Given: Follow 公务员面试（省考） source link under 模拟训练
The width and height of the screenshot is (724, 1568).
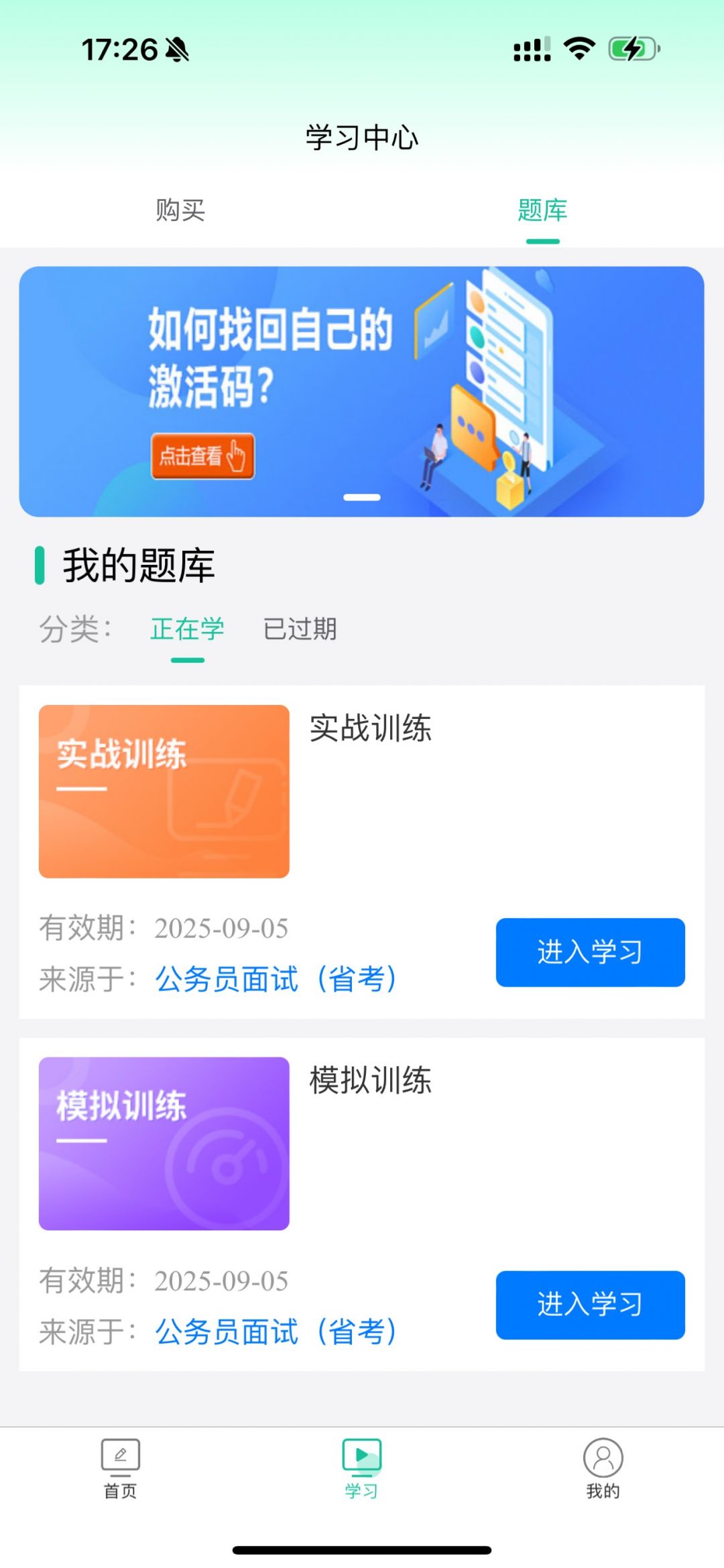Looking at the screenshot, I should [276, 1331].
